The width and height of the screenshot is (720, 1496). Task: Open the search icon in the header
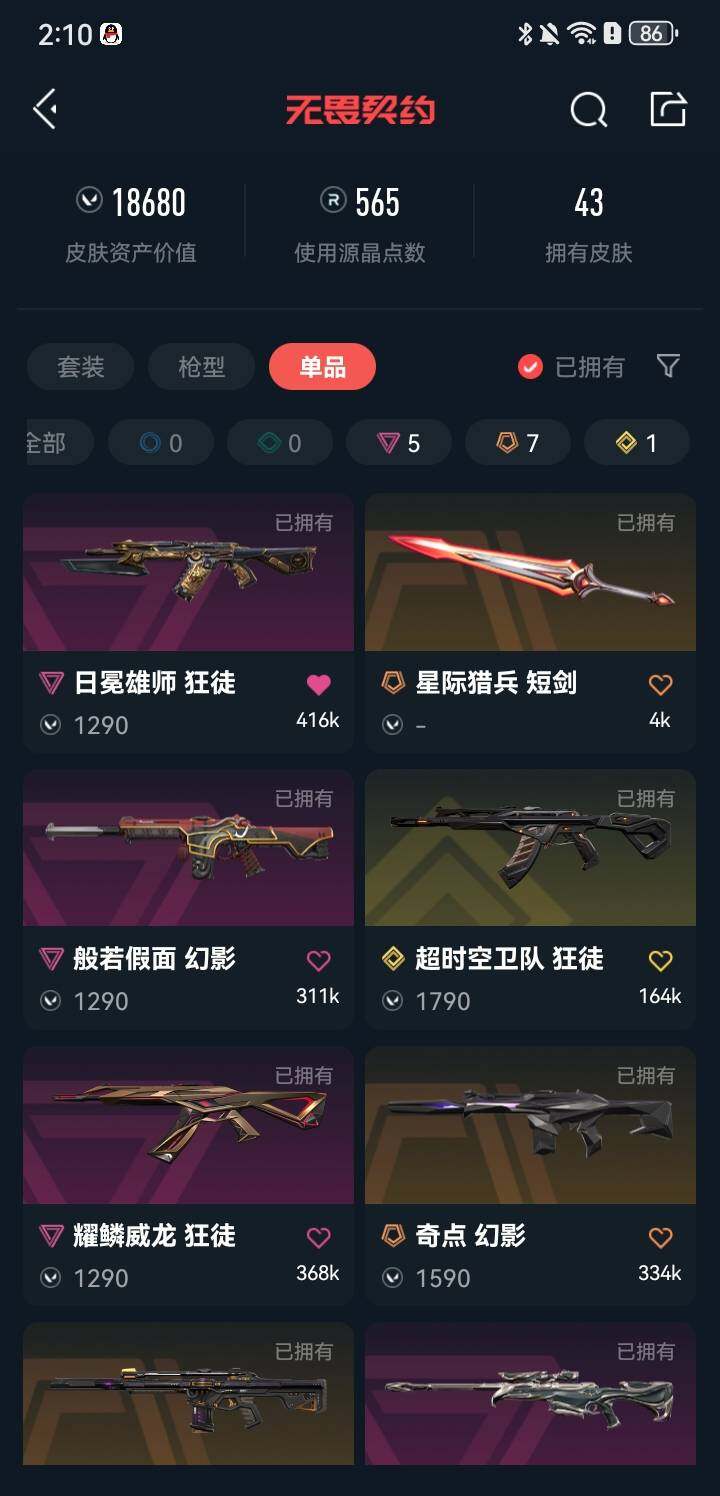coord(588,110)
